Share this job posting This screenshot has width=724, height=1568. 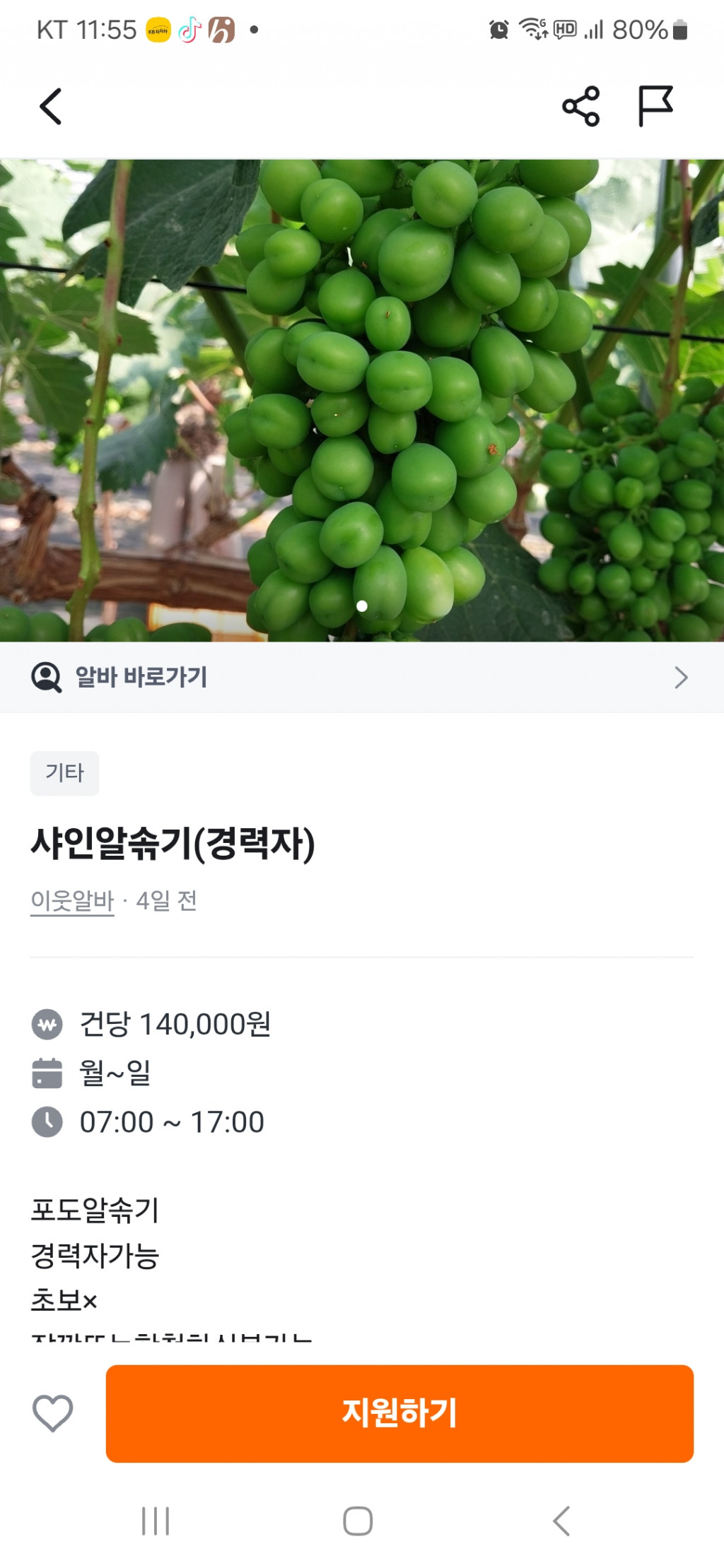coord(580,107)
